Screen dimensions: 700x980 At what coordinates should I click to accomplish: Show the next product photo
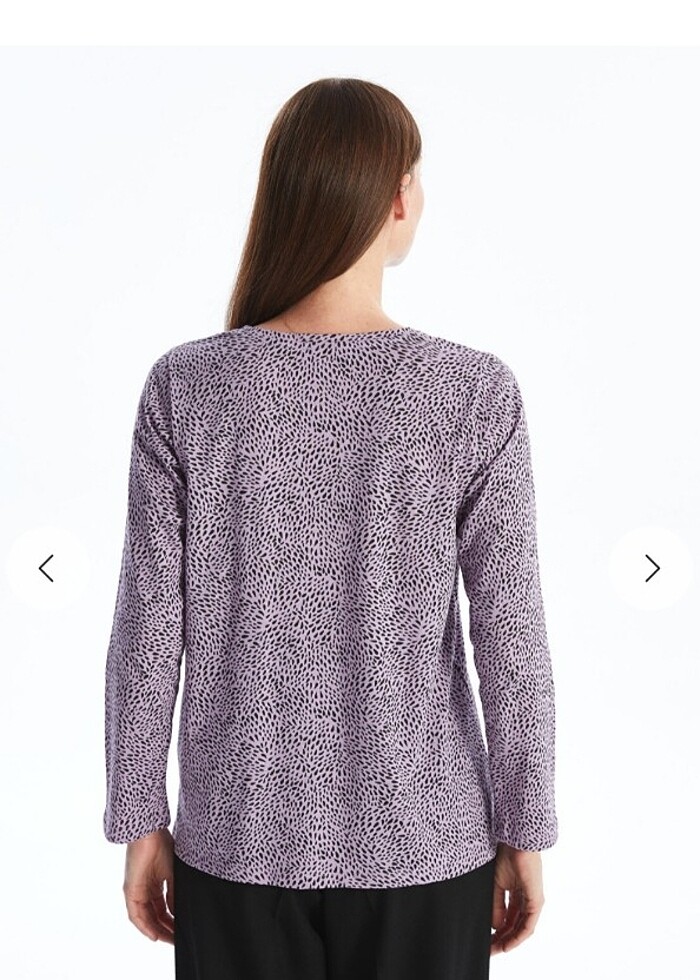tap(652, 568)
